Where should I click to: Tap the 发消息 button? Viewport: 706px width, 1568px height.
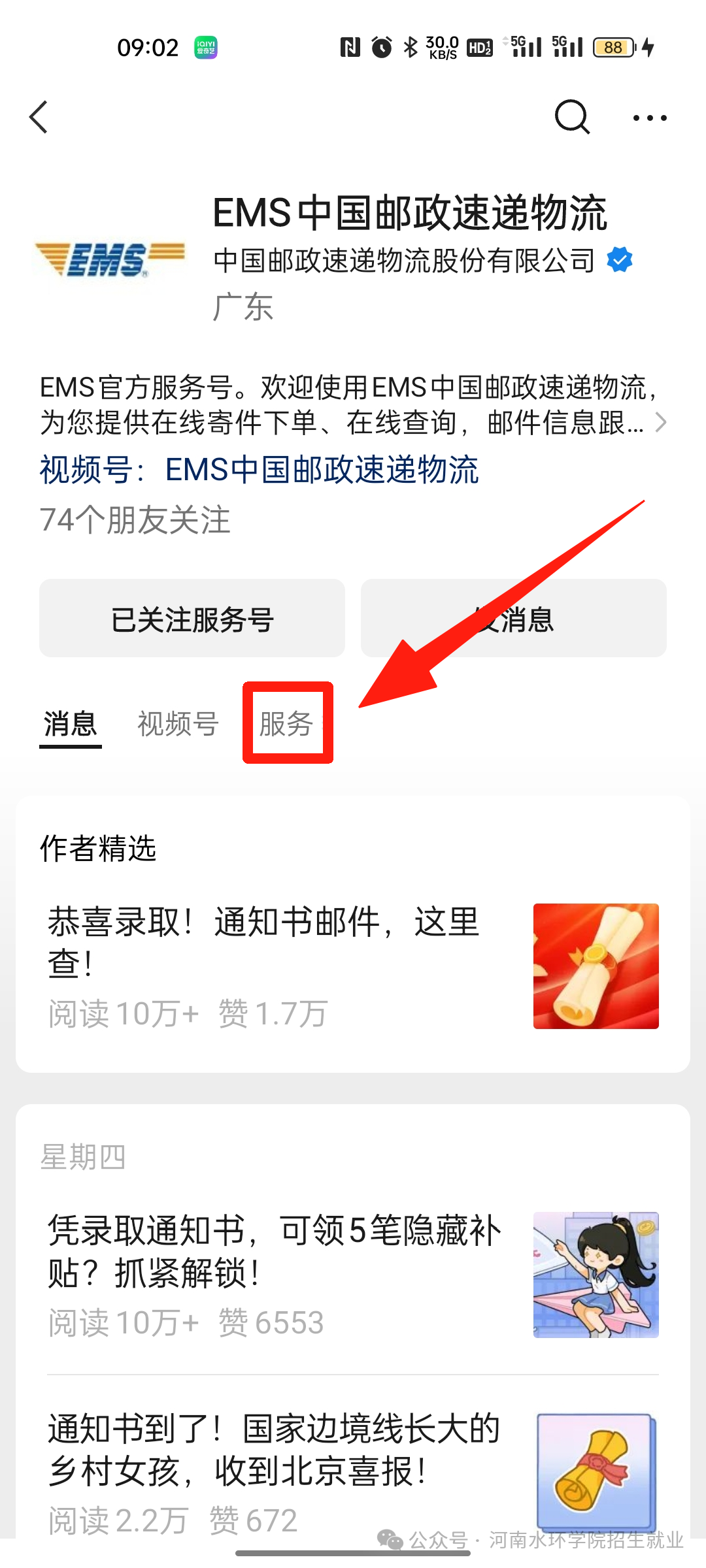pyautogui.click(x=514, y=618)
